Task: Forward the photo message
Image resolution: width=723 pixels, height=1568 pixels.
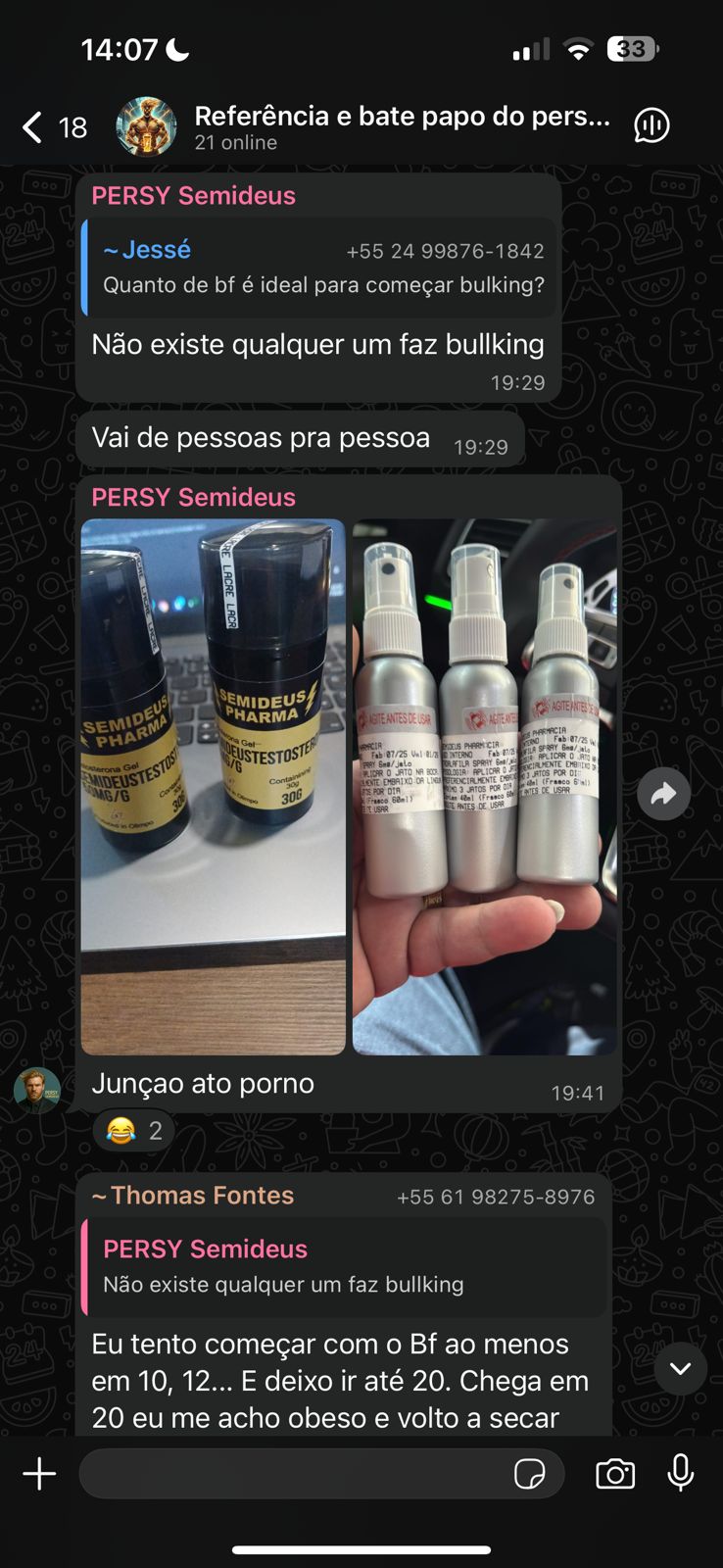Action: point(663,794)
